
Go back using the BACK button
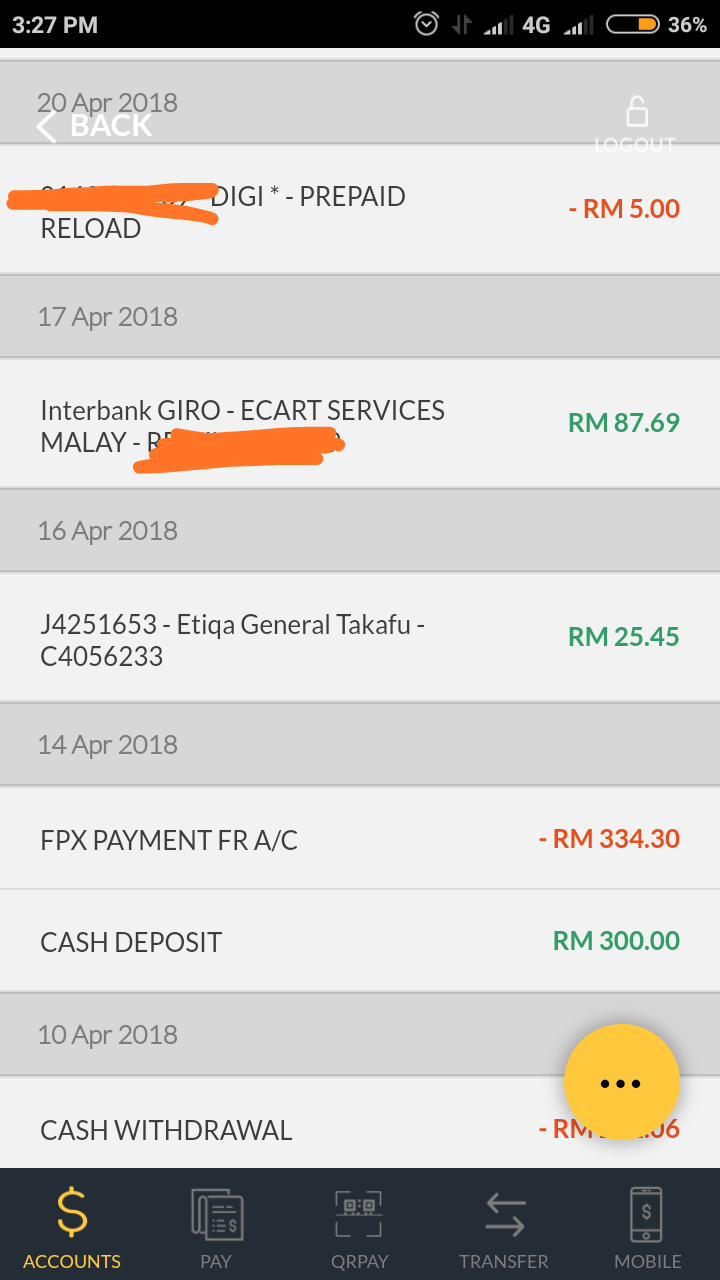(94, 125)
